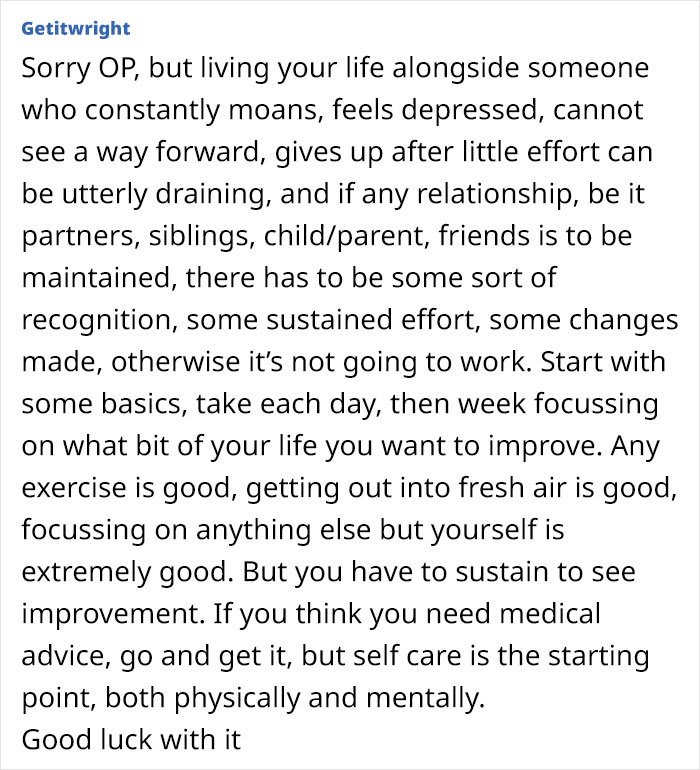Viewport: 700px width, 770px height.
Task: Open Getitwright's user profile
Action: coord(76,28)
